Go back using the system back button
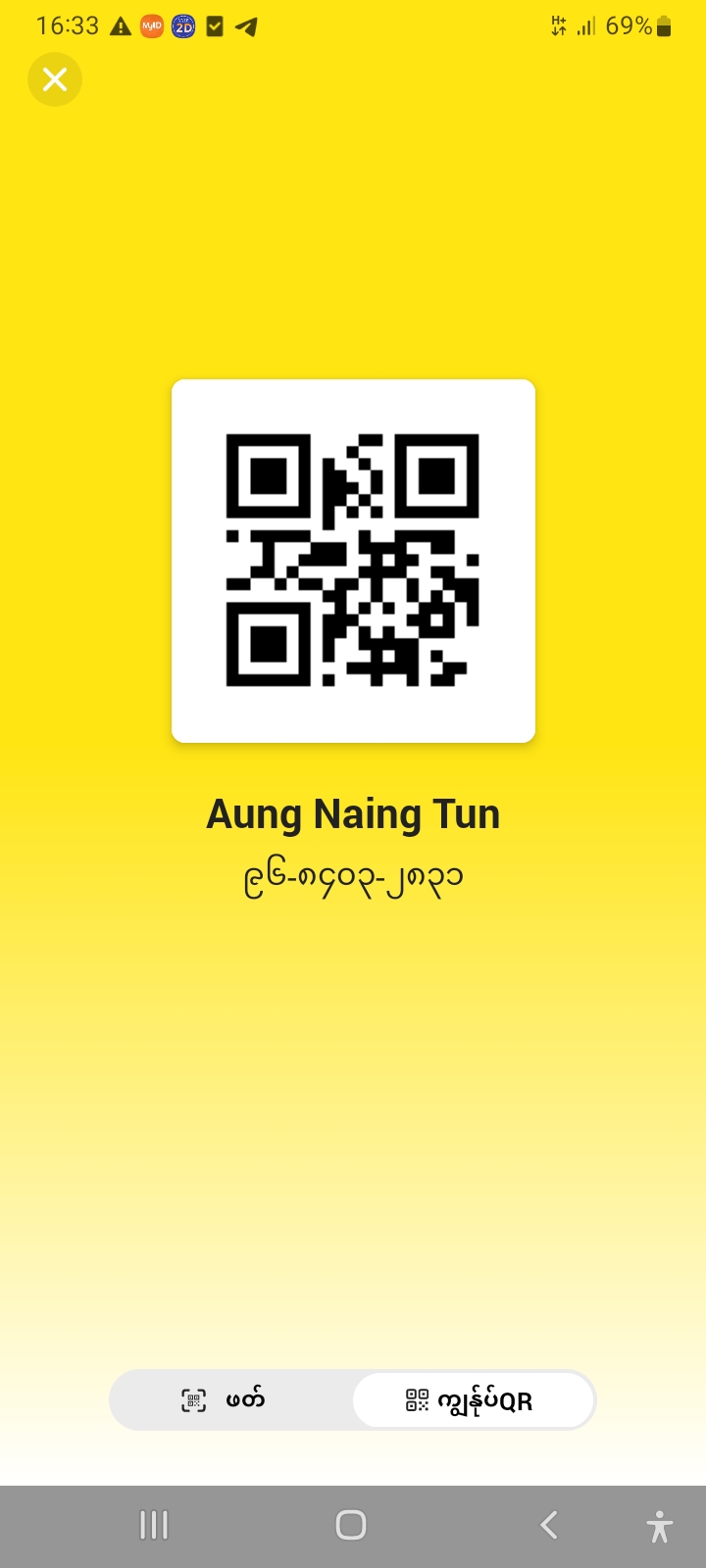 click(x=549, y=1525)
